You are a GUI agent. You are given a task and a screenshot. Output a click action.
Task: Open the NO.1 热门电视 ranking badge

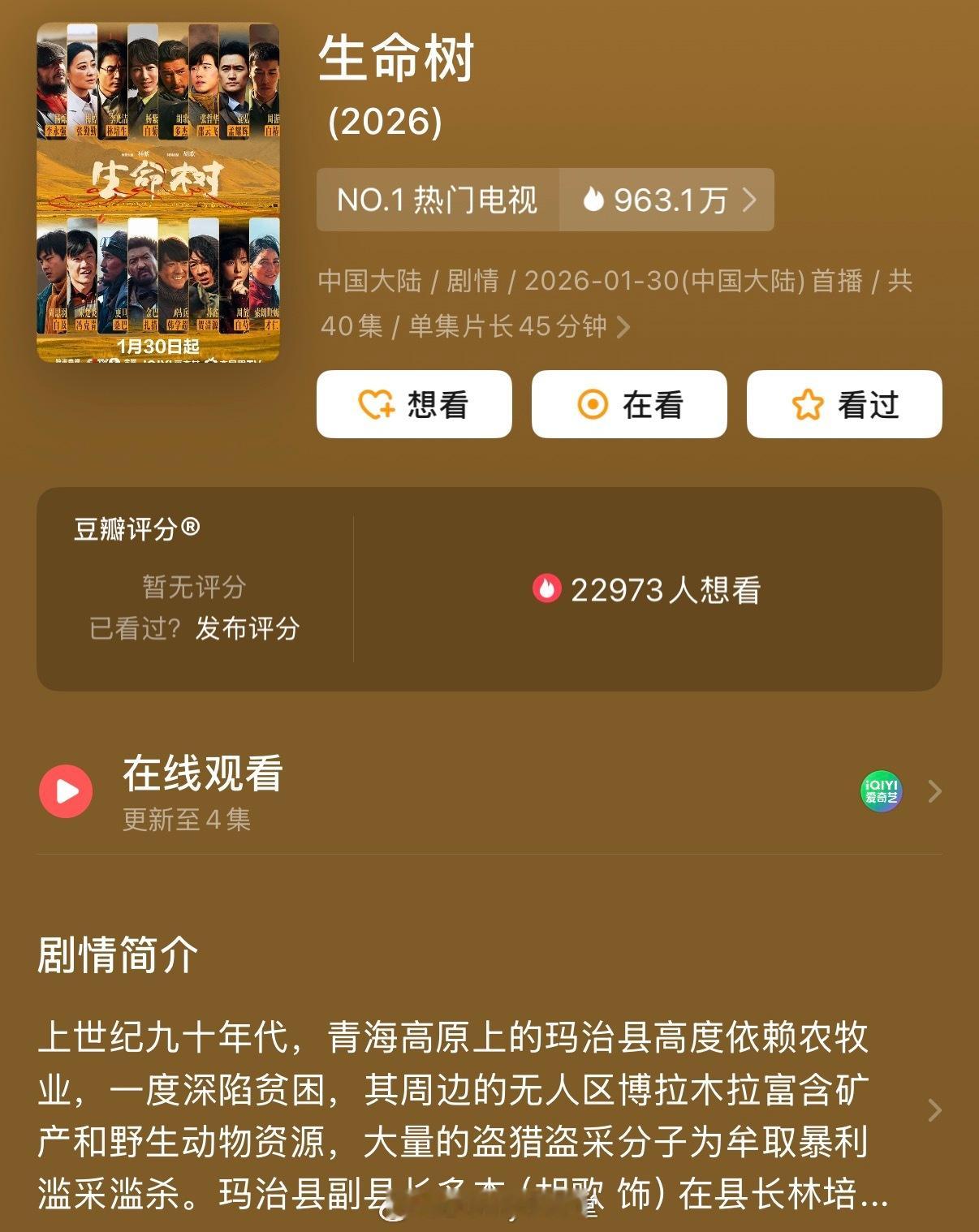438,200
